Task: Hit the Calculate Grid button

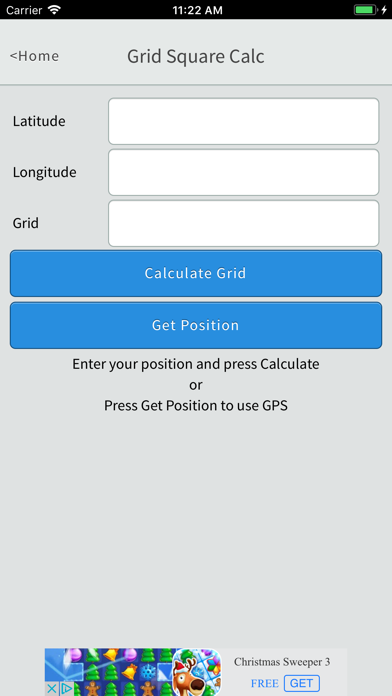Action: click(196, 273)
